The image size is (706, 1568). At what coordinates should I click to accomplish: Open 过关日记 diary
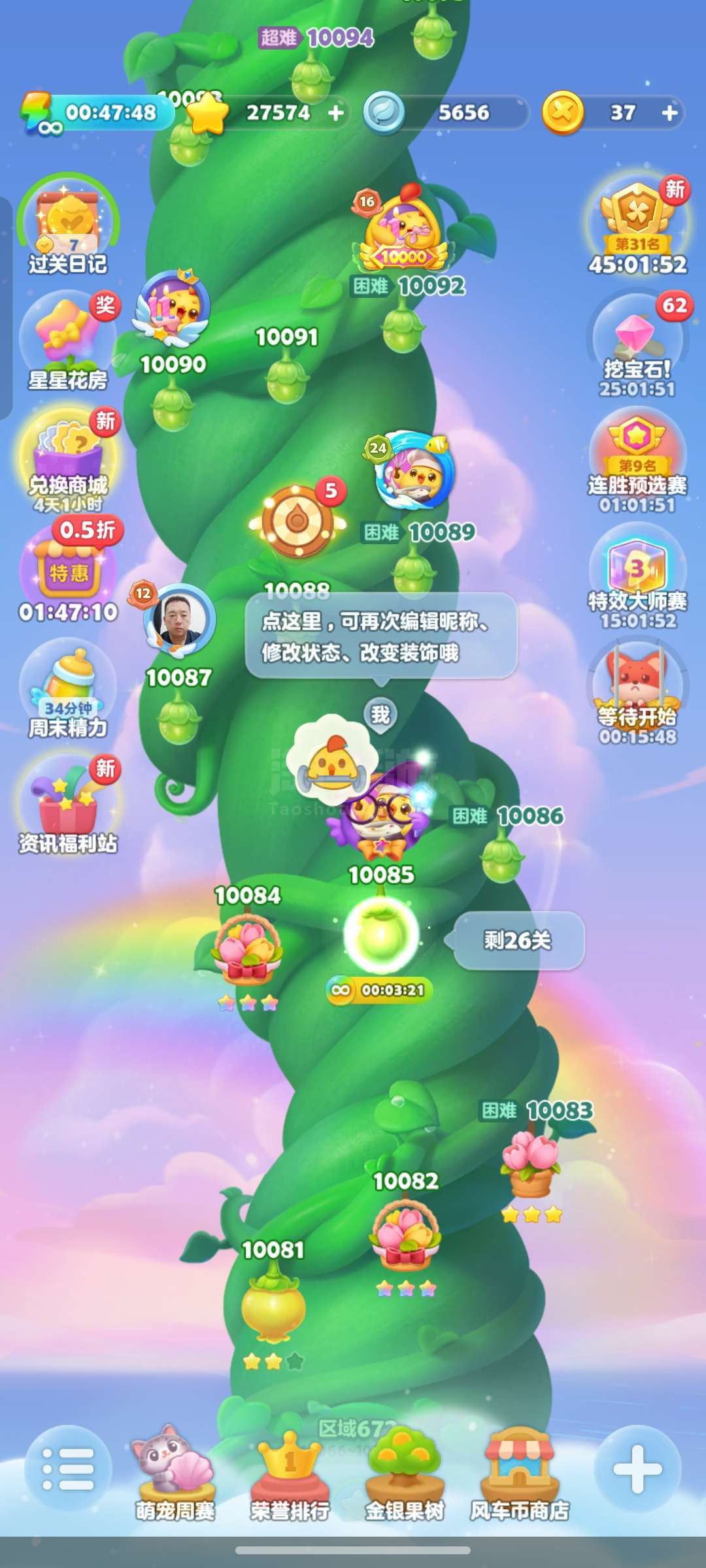coord(68,225)
